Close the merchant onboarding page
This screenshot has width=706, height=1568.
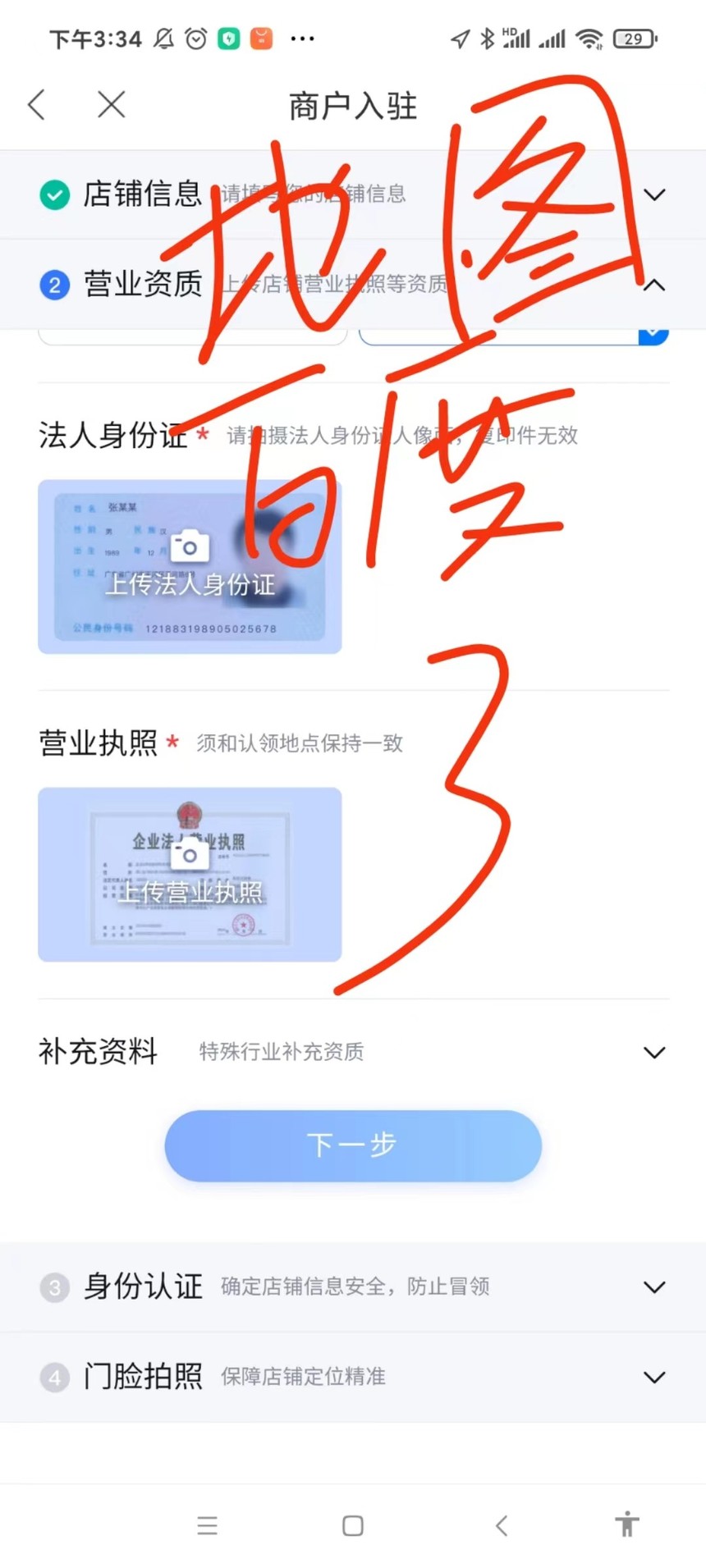111,105
